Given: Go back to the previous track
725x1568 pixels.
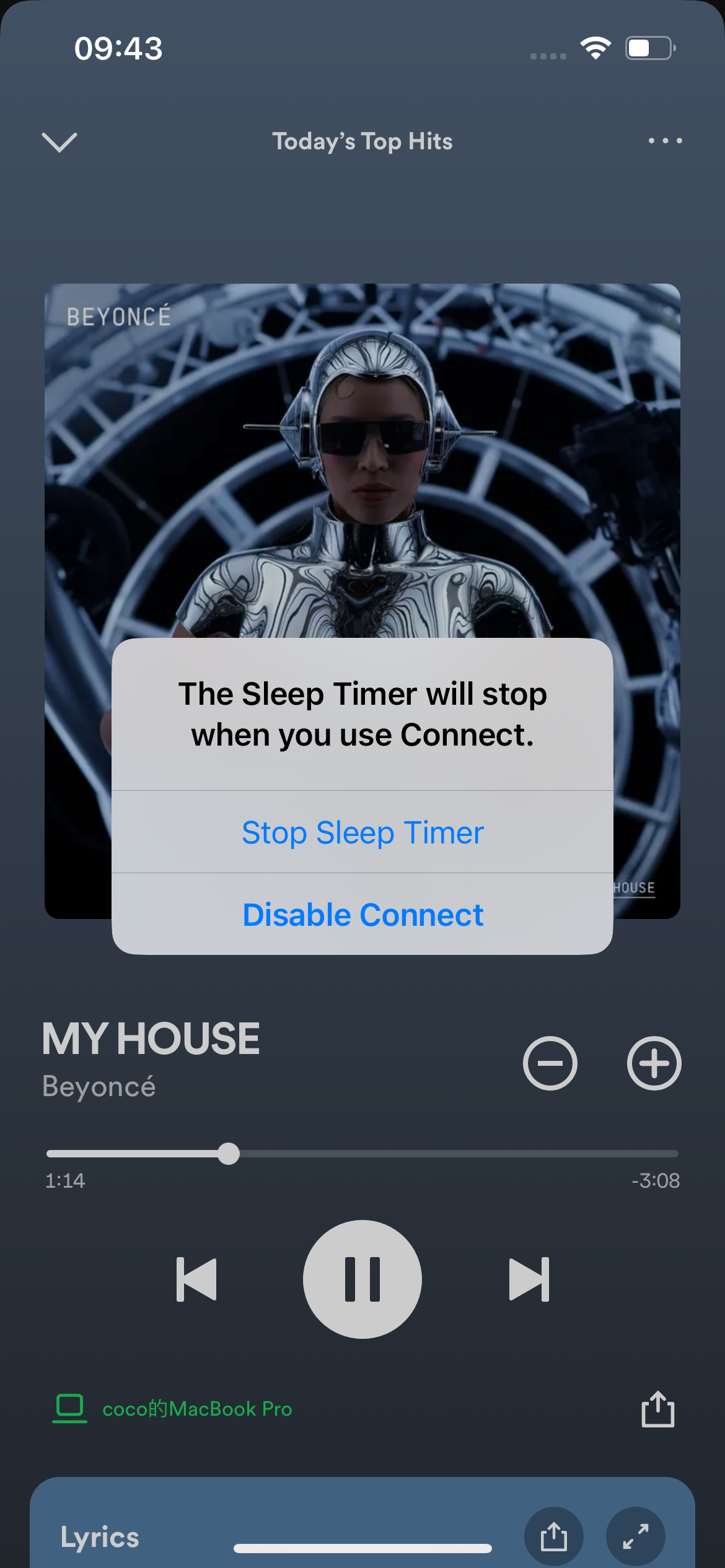Looking at the screenshot, I should [x=195, y=1279].
